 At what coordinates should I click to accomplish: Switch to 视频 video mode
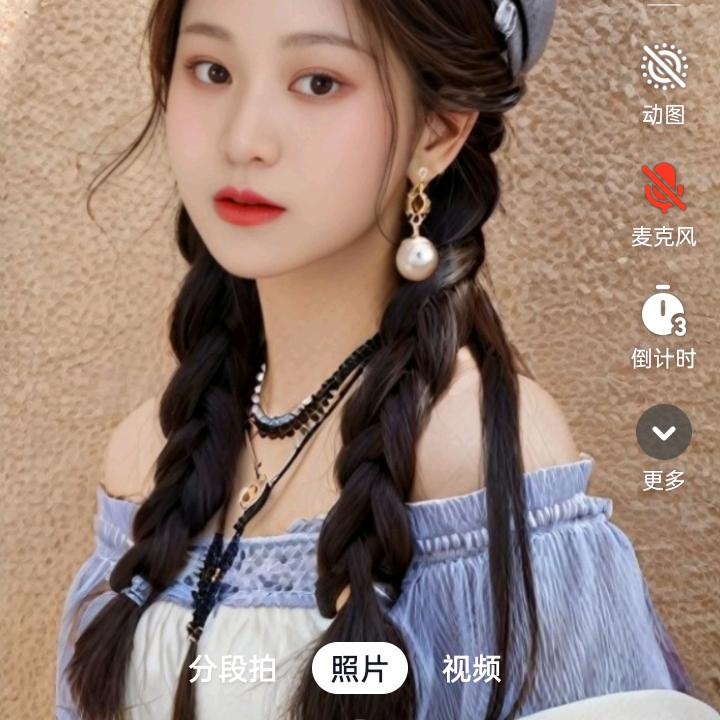[x=471, y=669]
